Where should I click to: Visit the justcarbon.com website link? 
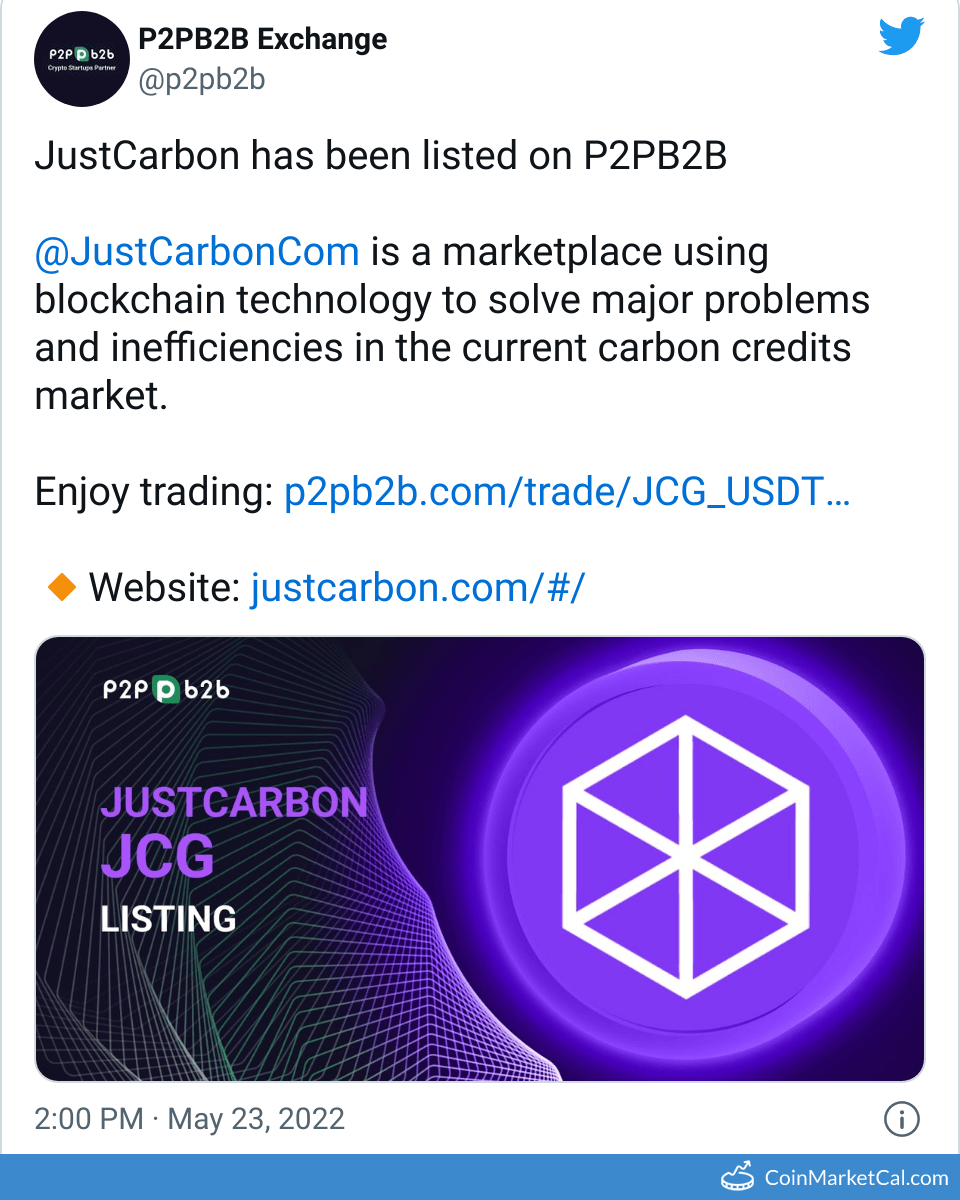tap(416, 587)
